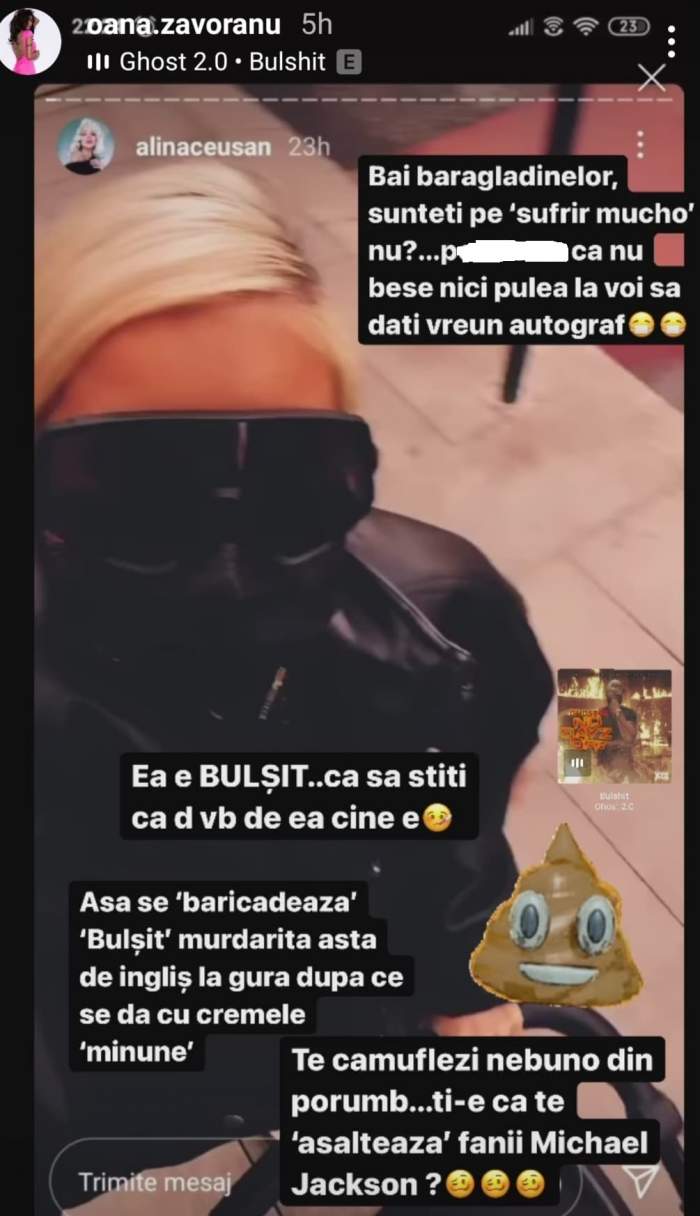Open the Ghost 2.0 Bulshit music track

point(222,62)
